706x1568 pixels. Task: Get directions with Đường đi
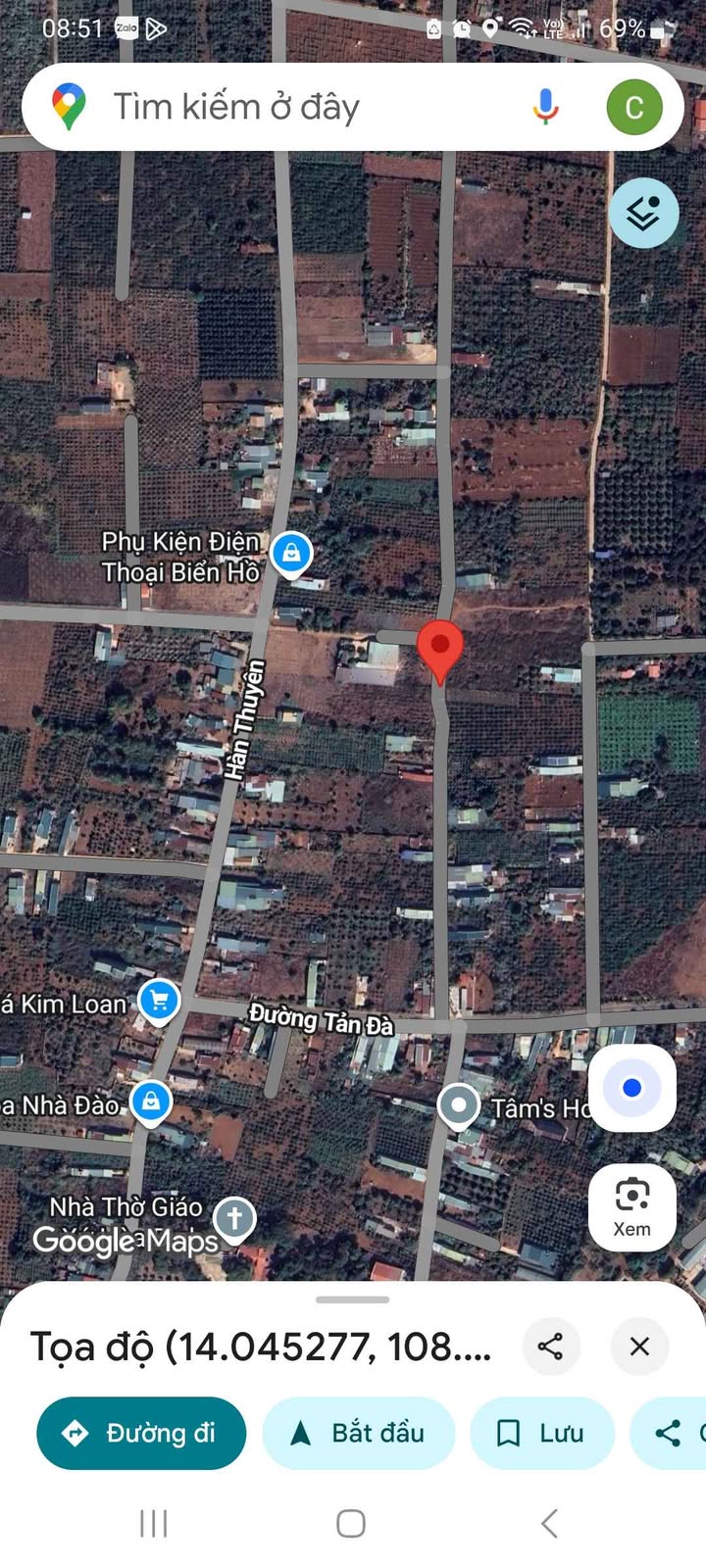point(141,1433)
